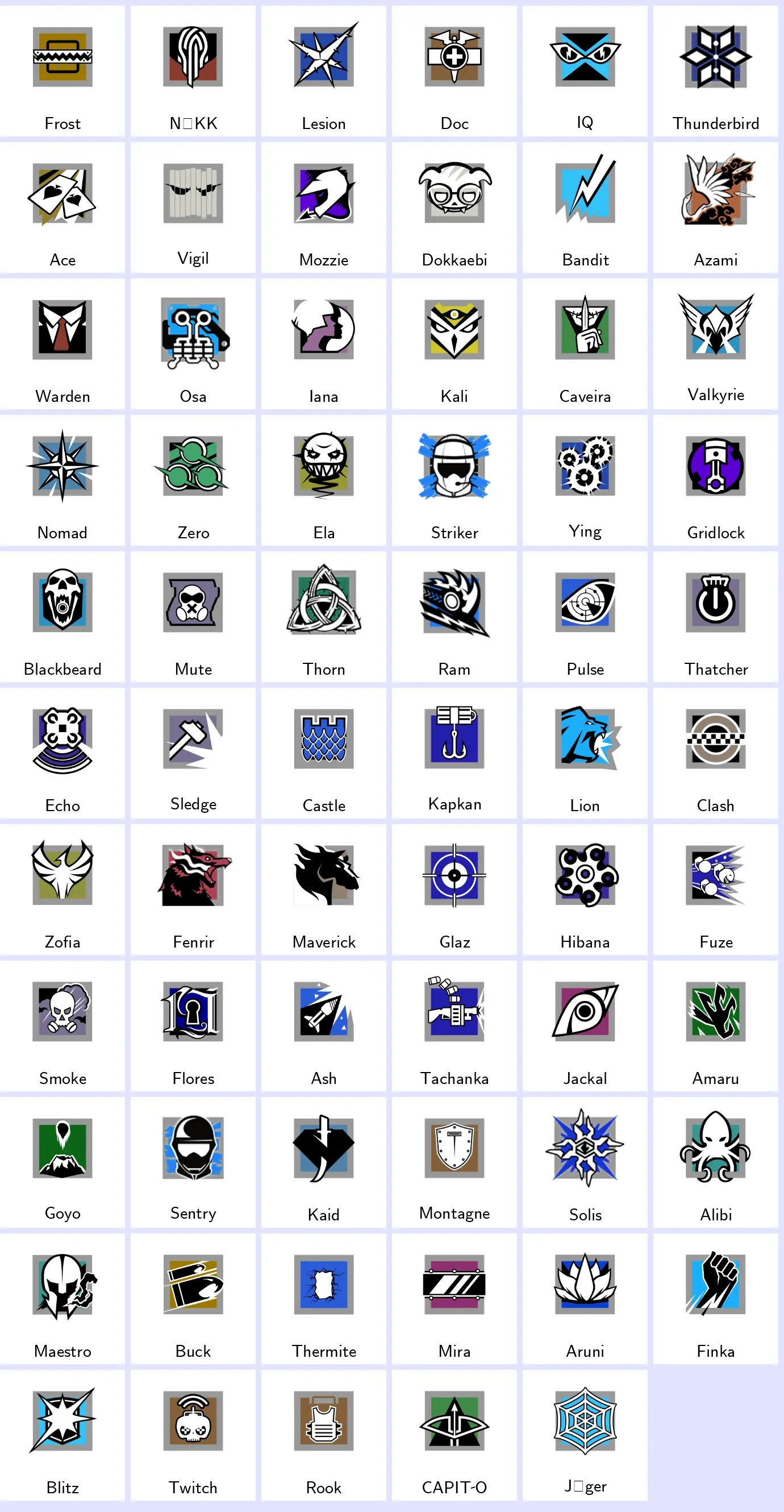Viewport: 784px width, 1512px height.
Task: Choose the Thatcher operator
Action: coord(715,616)
